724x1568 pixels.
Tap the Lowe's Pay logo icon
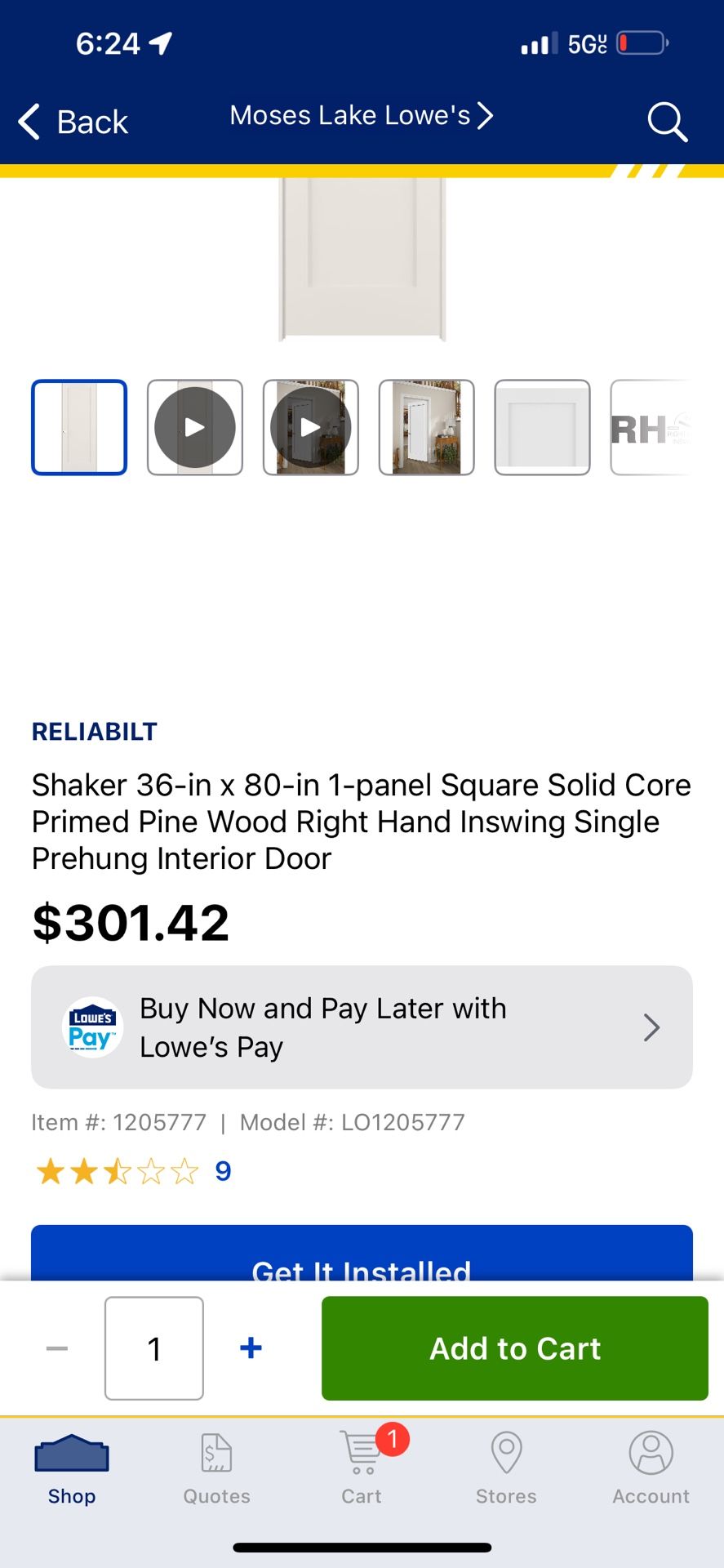pos(91,1027)
